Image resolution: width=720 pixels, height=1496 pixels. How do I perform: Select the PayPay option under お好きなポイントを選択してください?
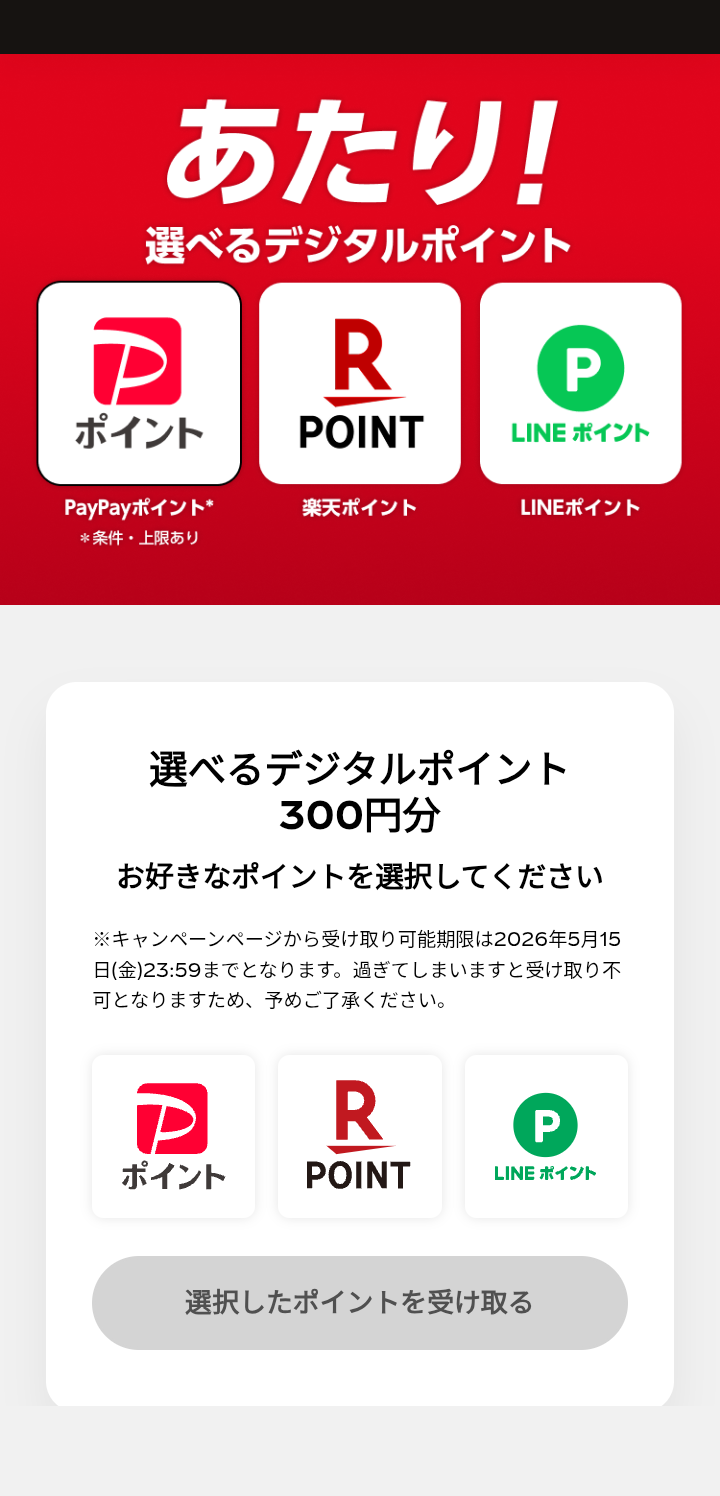coord(173,1136)
